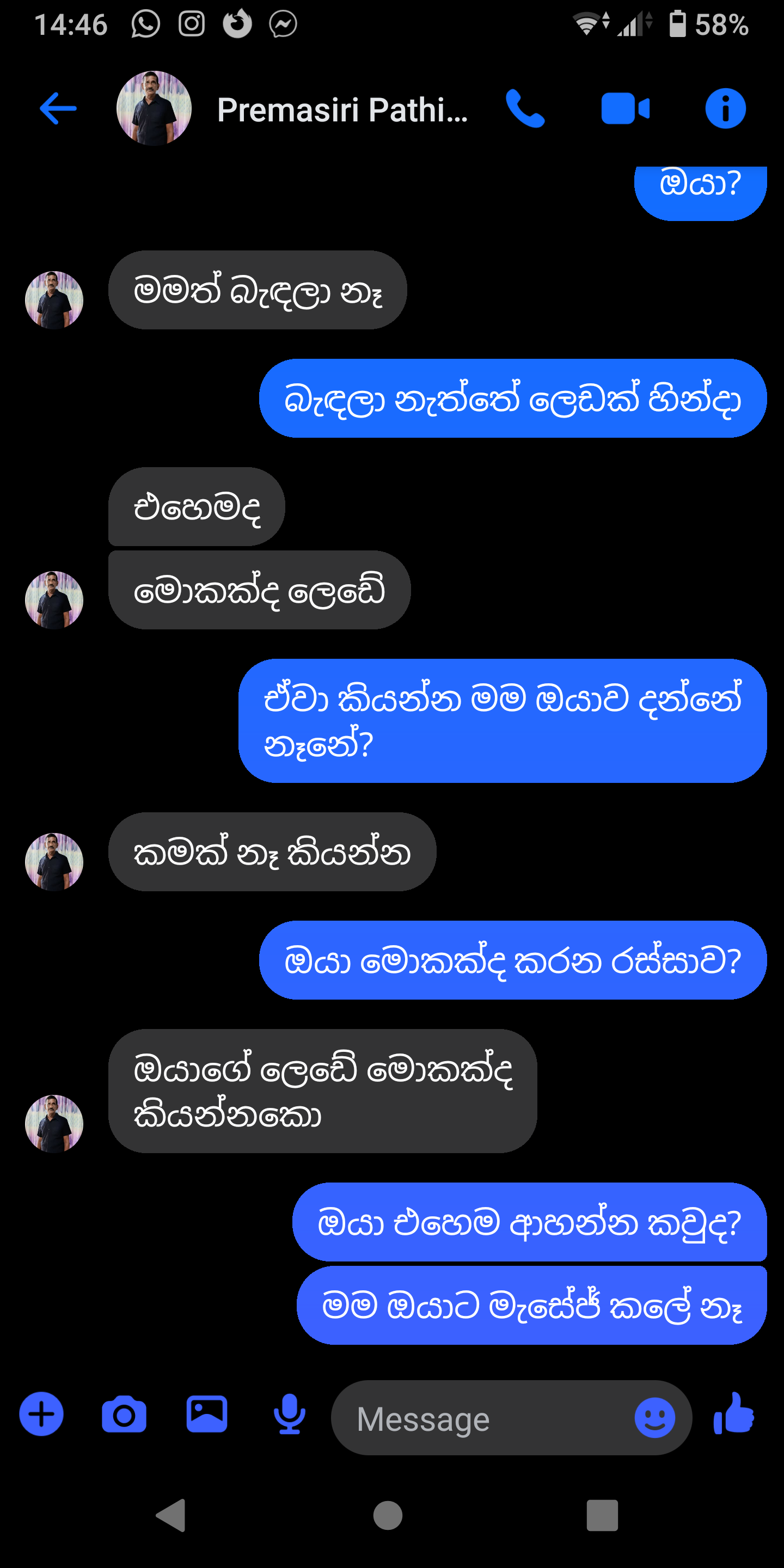Send a thumbs-up like
The image size is (784, 1568).
(x=734, y=1413)
